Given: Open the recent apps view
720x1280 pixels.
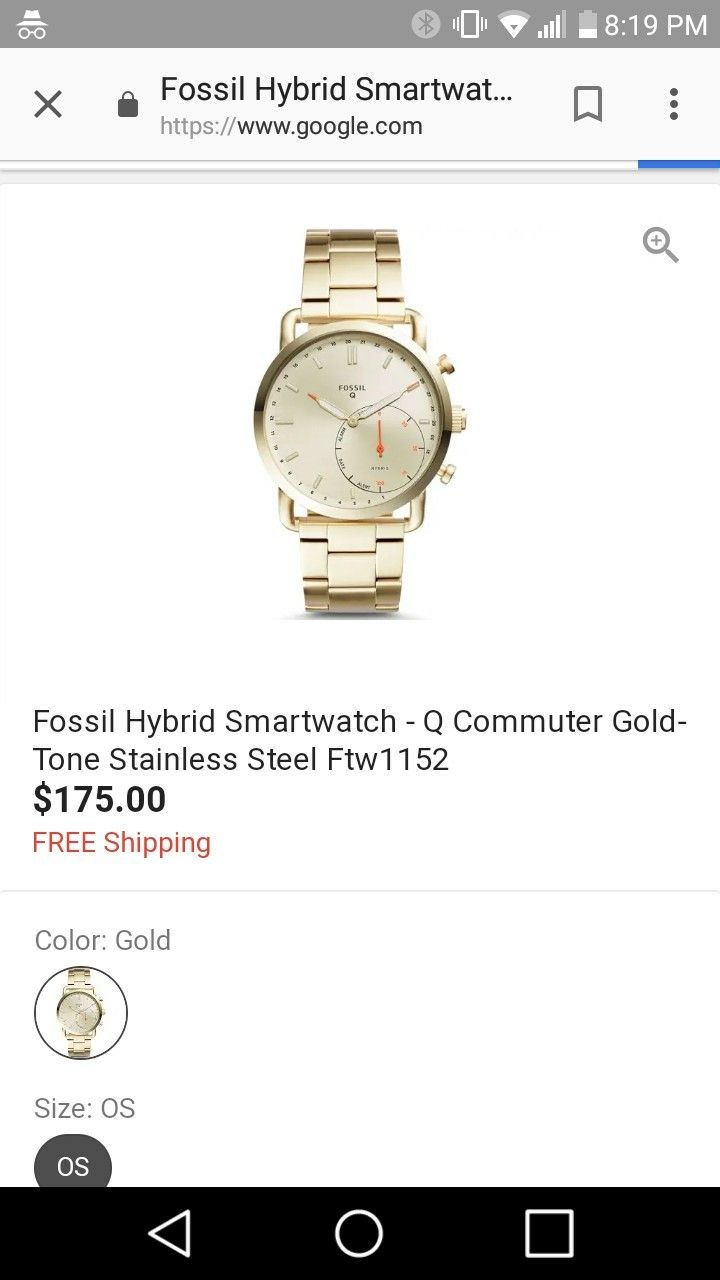Looking at the screenshot, I should pos(549,1233).
